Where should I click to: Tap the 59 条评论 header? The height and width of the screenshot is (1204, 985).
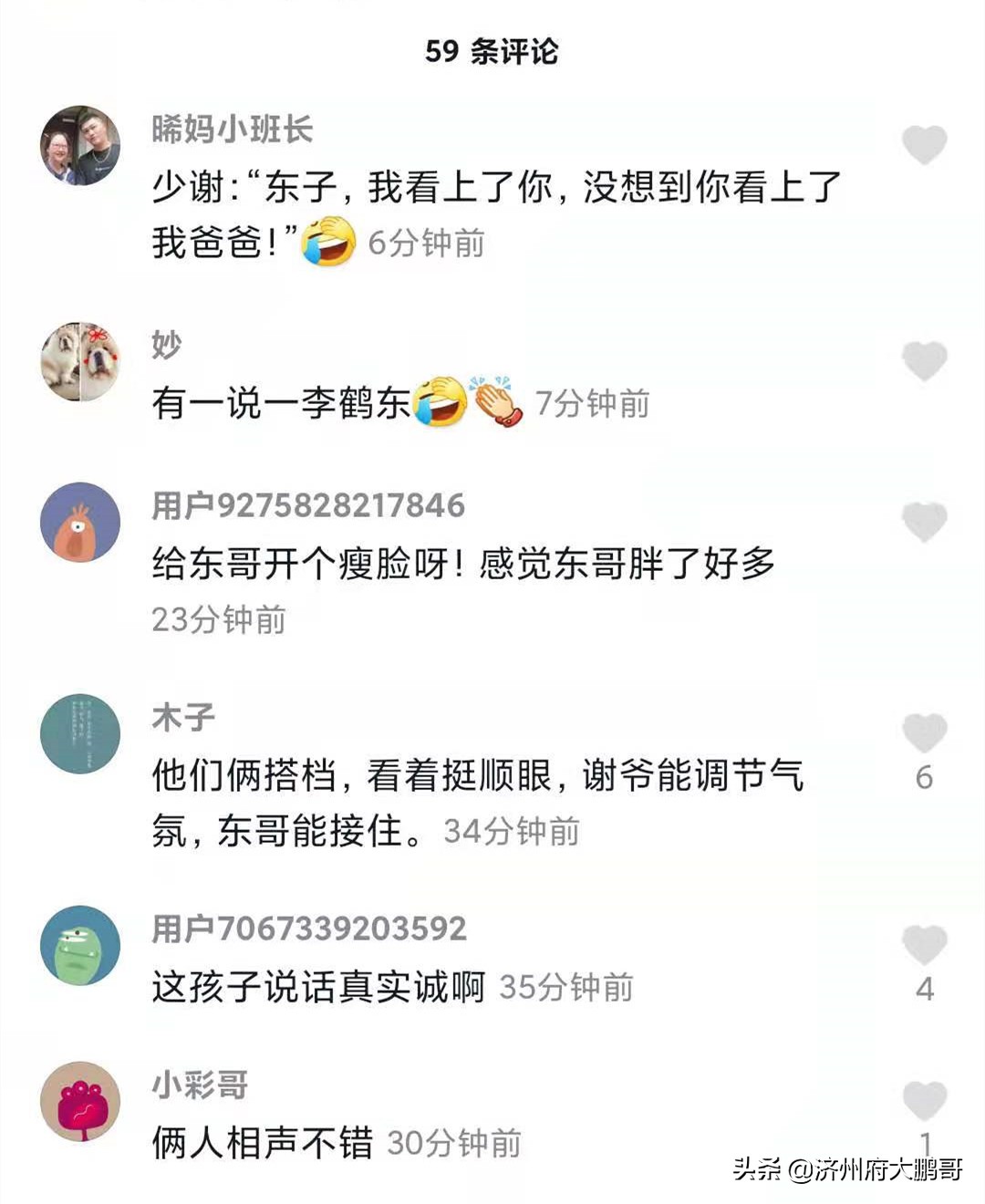click(493, 52)
